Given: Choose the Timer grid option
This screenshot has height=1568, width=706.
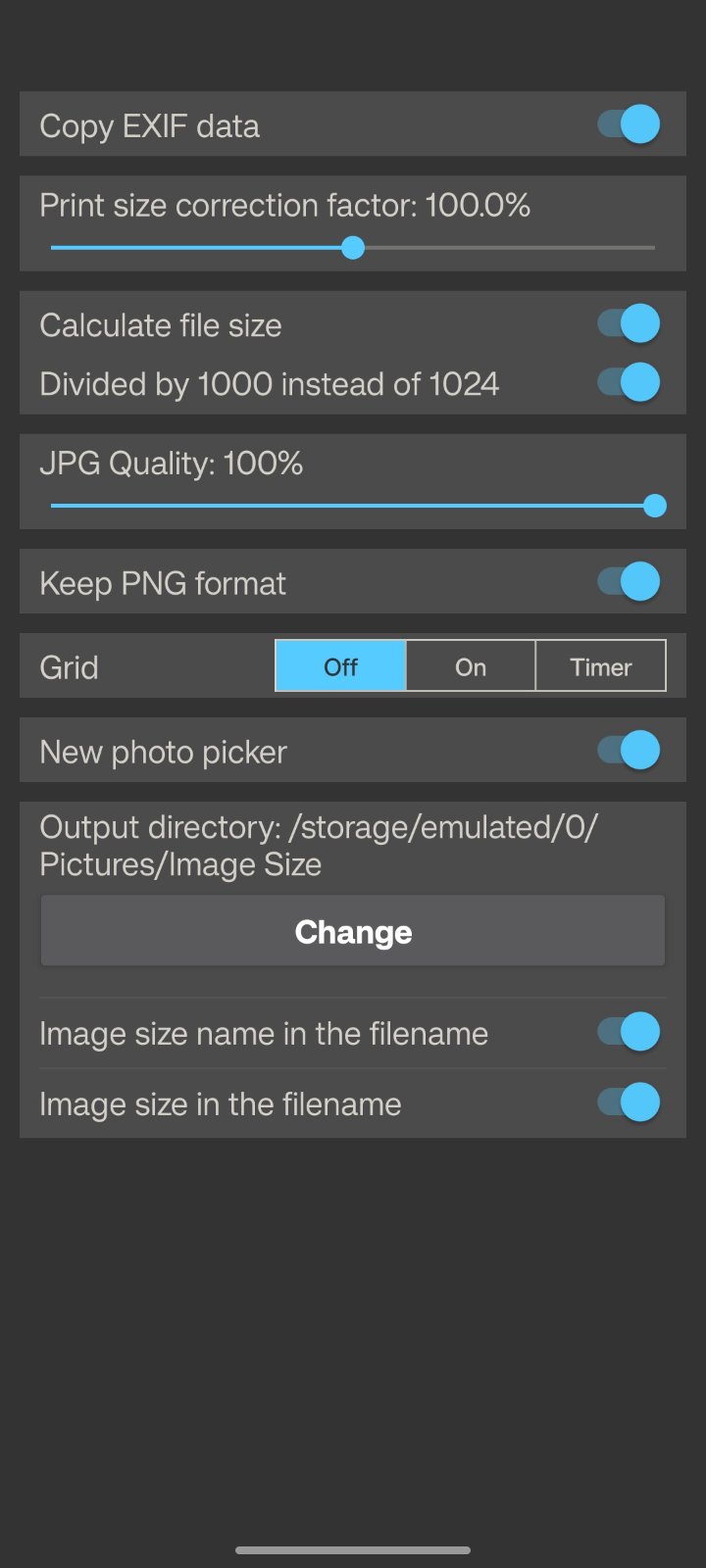Looking at the screenshot, I should pos(601,666).
